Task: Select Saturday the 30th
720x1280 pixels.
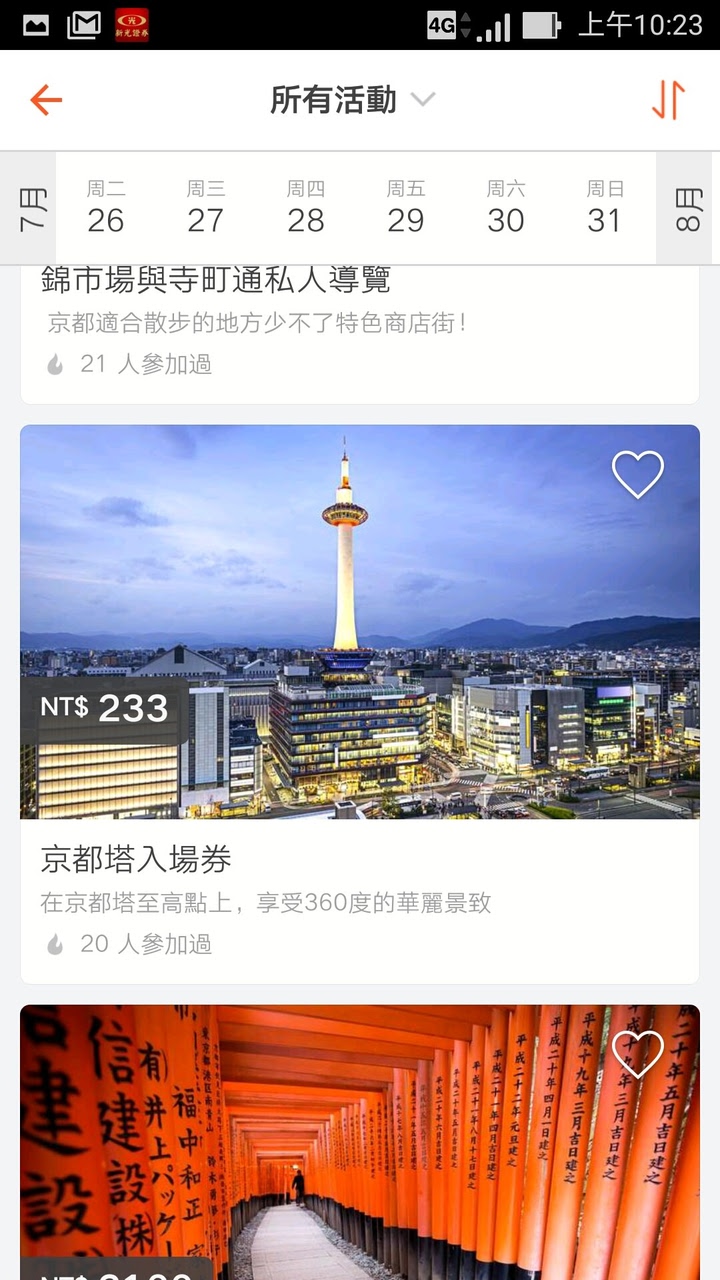Action: click(506, 208)
